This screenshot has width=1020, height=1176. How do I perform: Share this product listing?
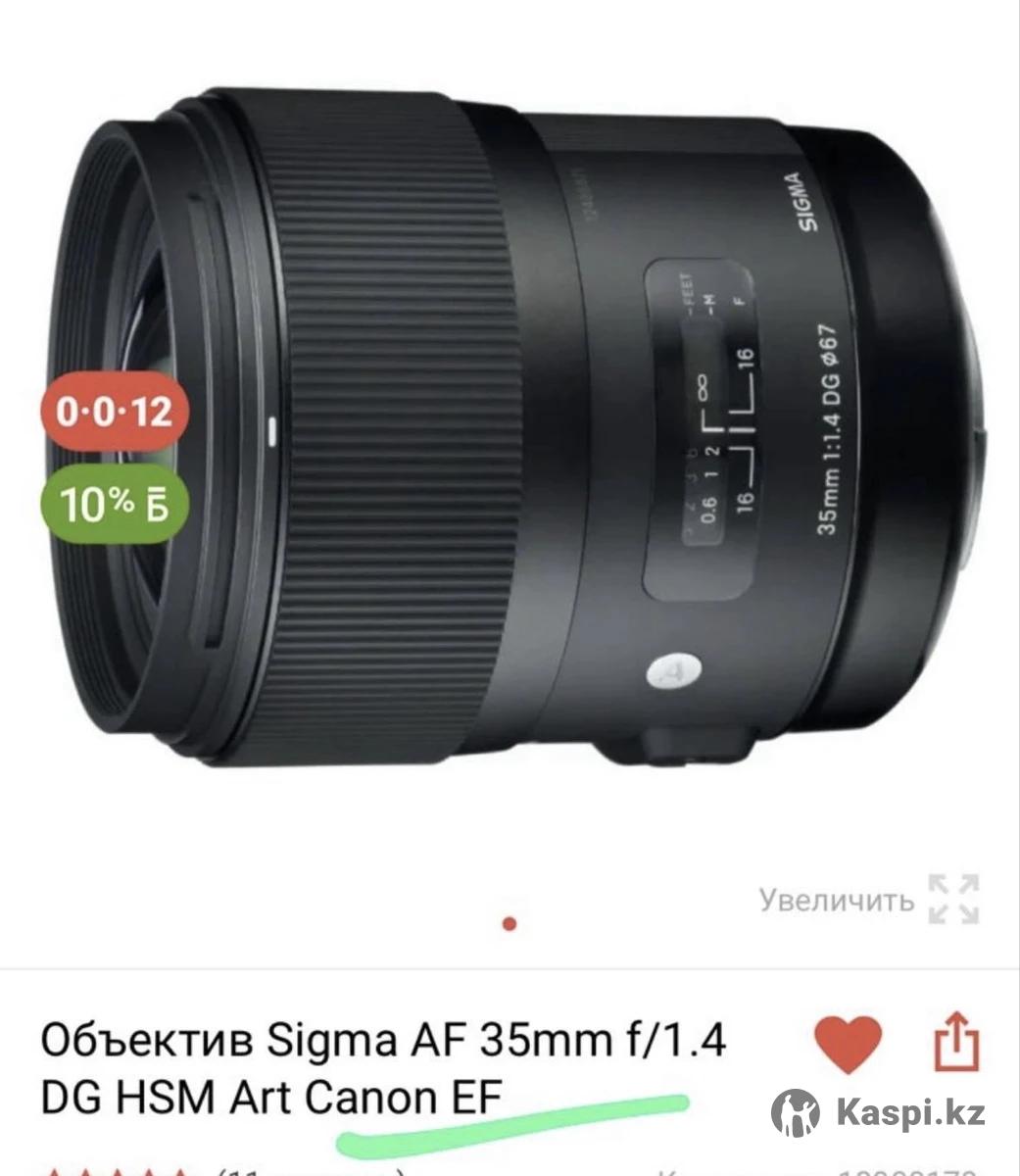pos(955,1043)
